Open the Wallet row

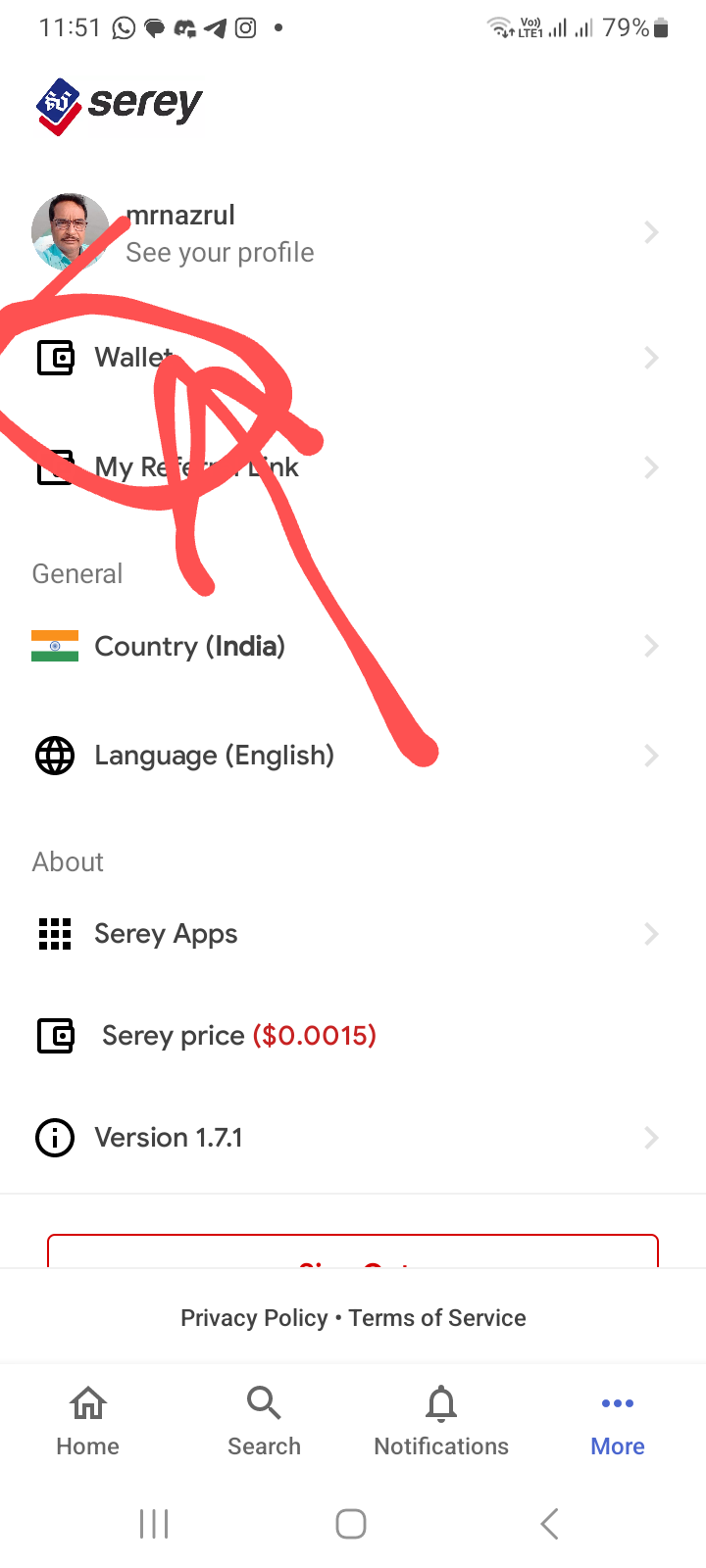coord(353,358)
